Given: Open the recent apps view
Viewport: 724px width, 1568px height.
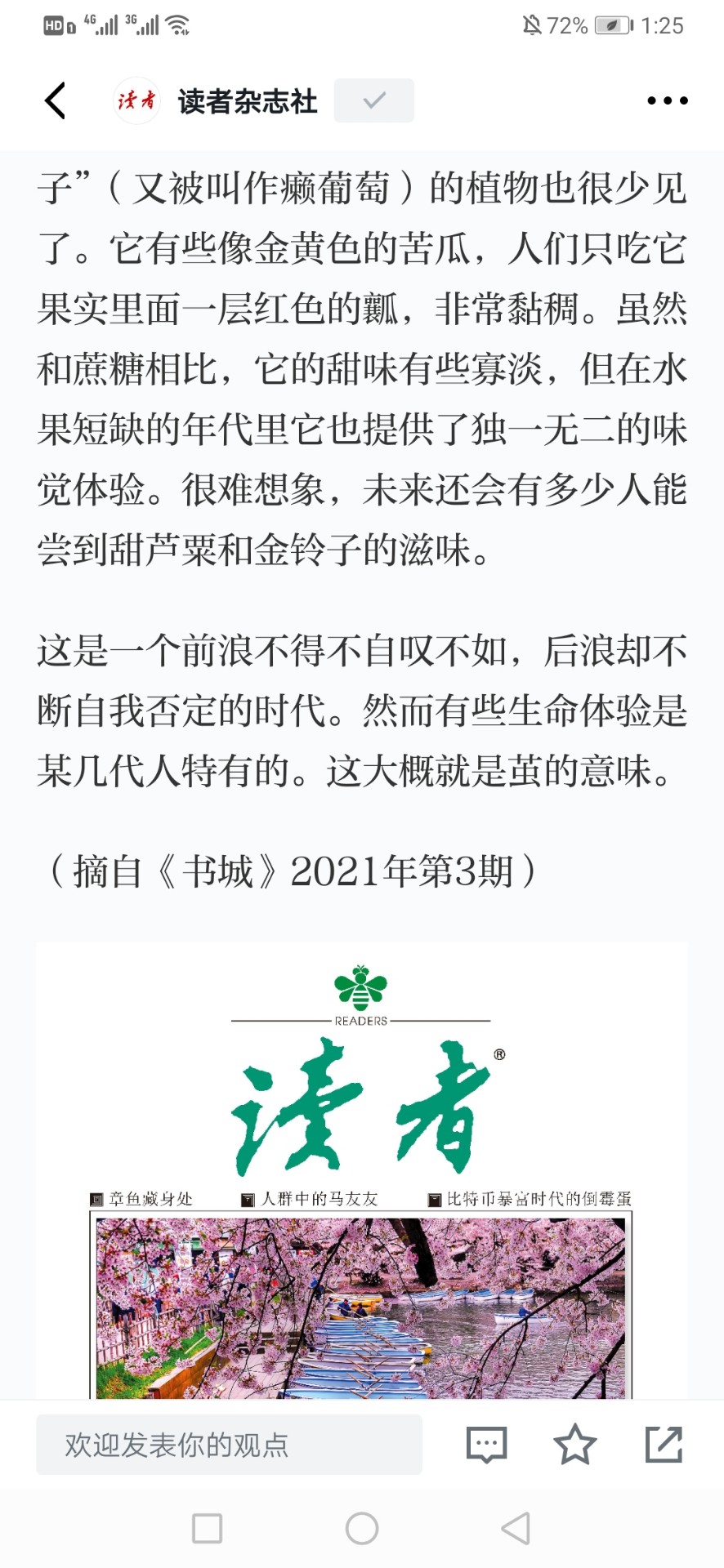Looking at the screenshot, I should pos(207,1528).
